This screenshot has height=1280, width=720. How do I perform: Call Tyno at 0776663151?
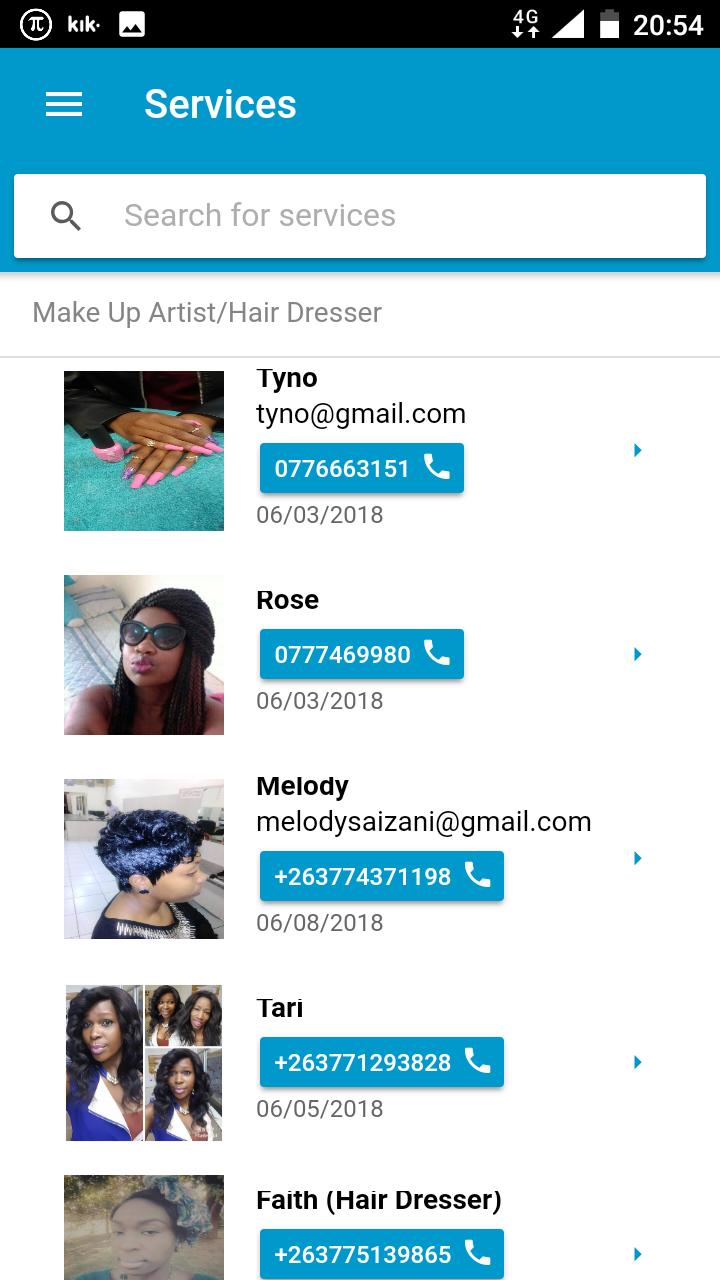pos(361,468)
